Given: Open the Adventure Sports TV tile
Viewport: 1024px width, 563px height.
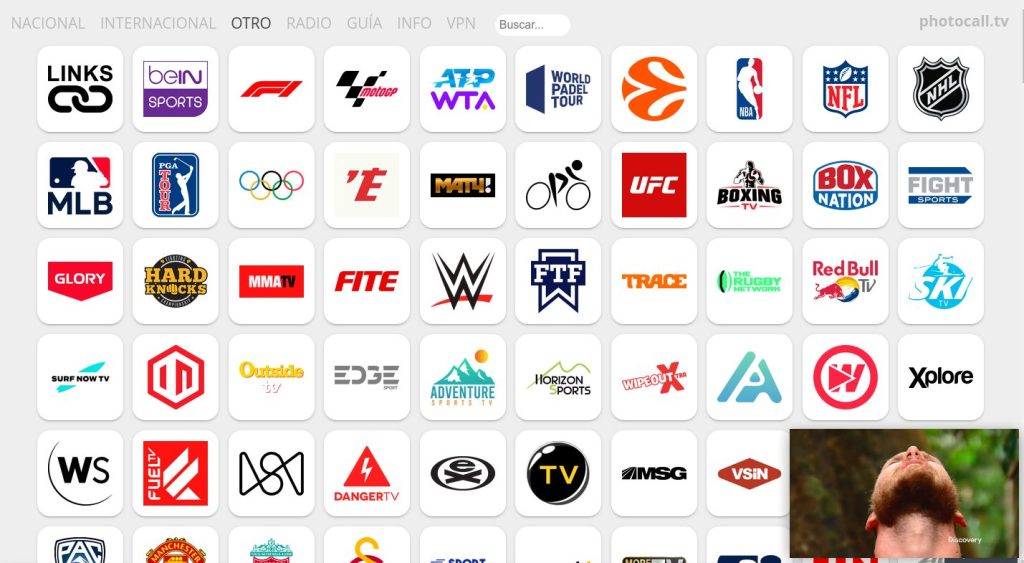Looking at the screenshot, I should coord(463,377).
